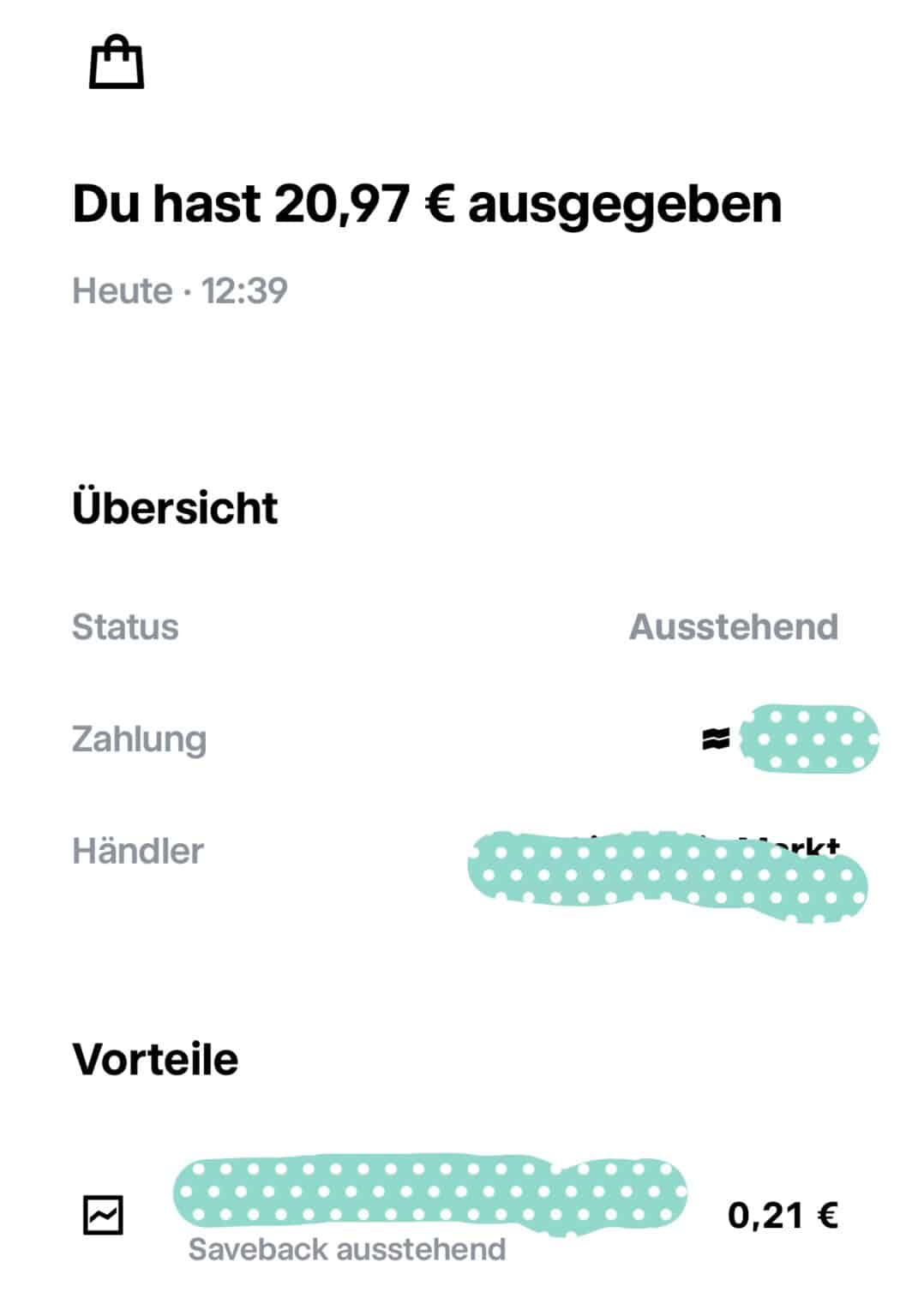Select the Übersicht section header
This screenshot has width=912, height=1316.
click(x=176, y=507)
